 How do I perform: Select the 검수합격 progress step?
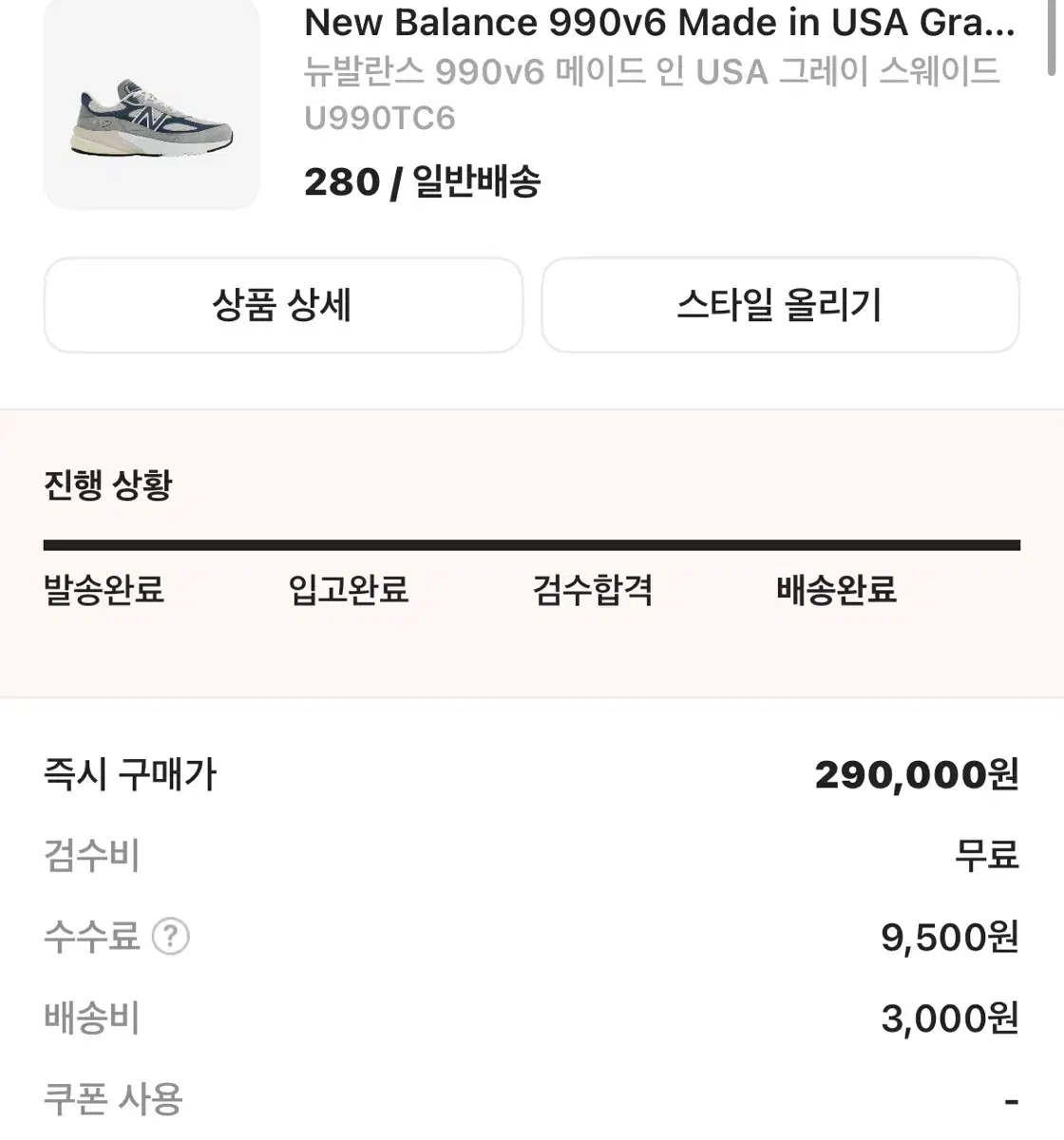click(x=592, y=591)
